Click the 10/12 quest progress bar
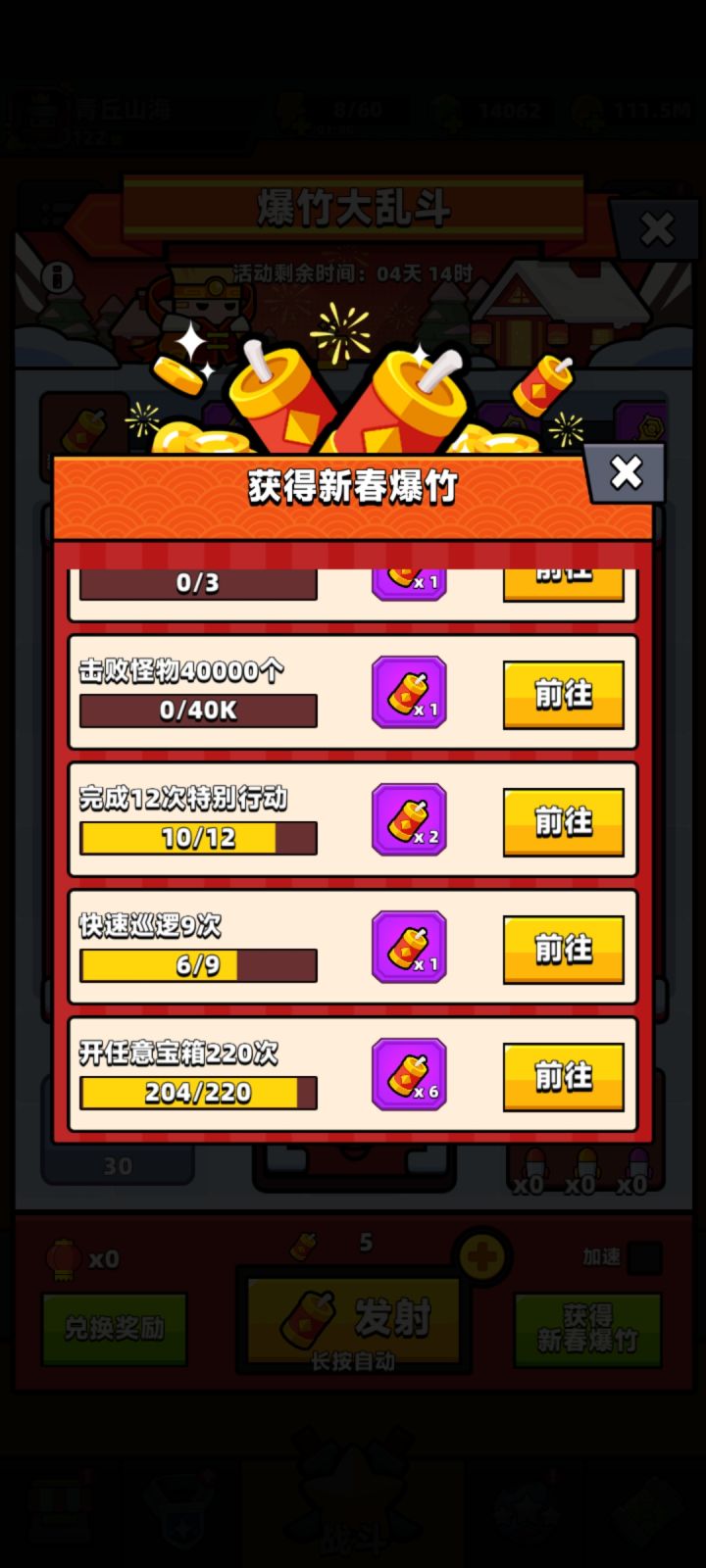 click(x=197, y=838)
